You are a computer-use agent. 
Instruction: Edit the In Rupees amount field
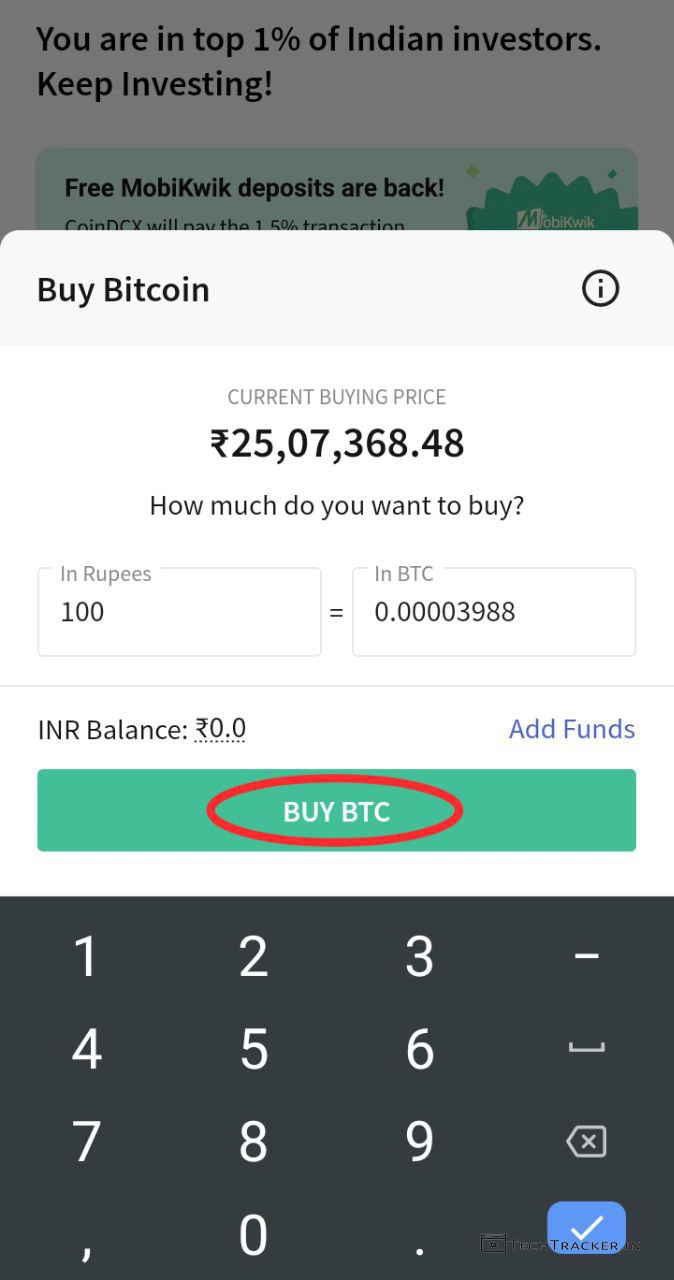point(180,612)
